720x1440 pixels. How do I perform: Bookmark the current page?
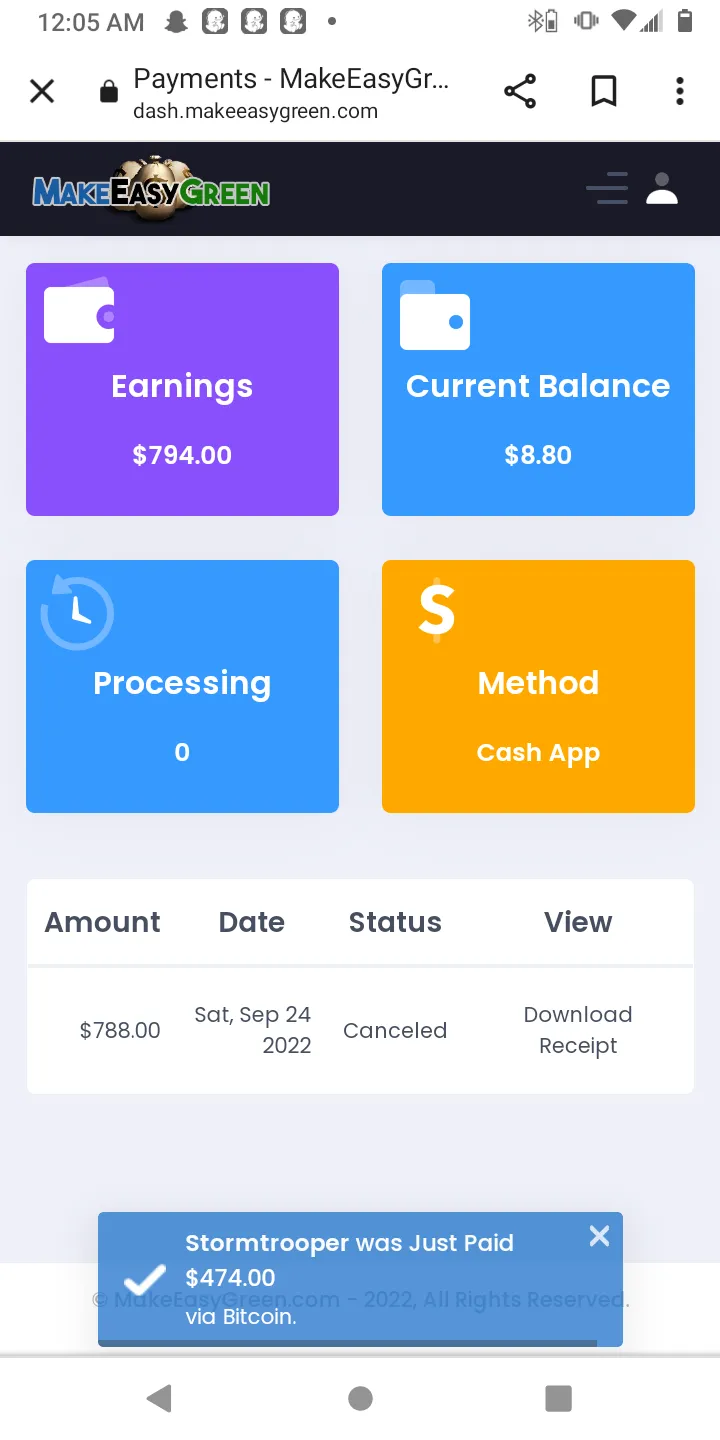point(603,92)
